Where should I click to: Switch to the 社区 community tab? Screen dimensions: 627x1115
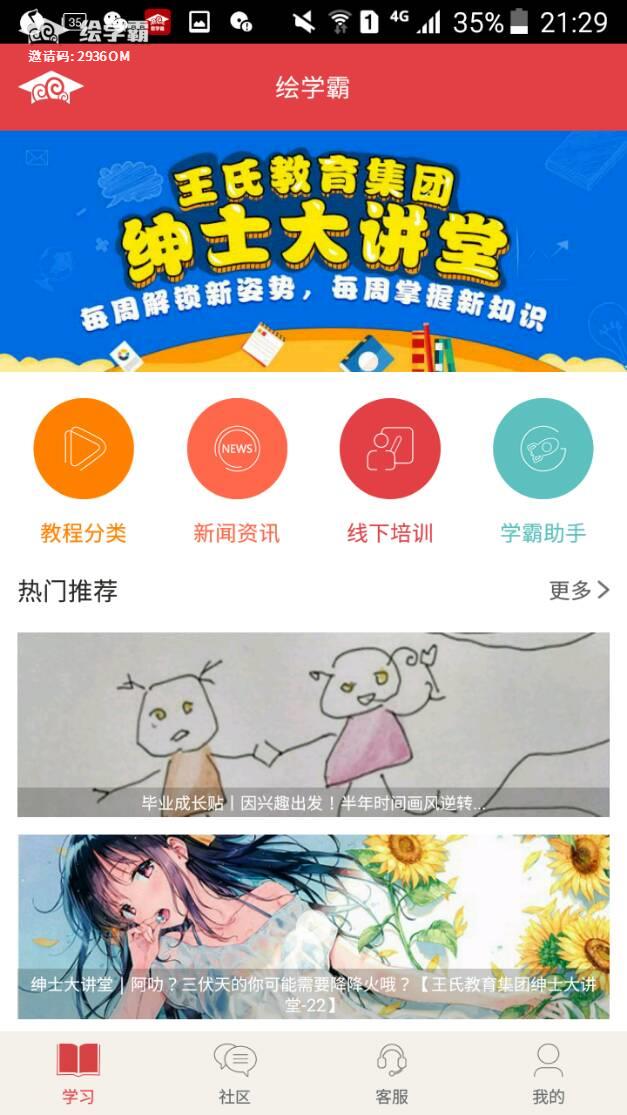[x=235, y=1074]
